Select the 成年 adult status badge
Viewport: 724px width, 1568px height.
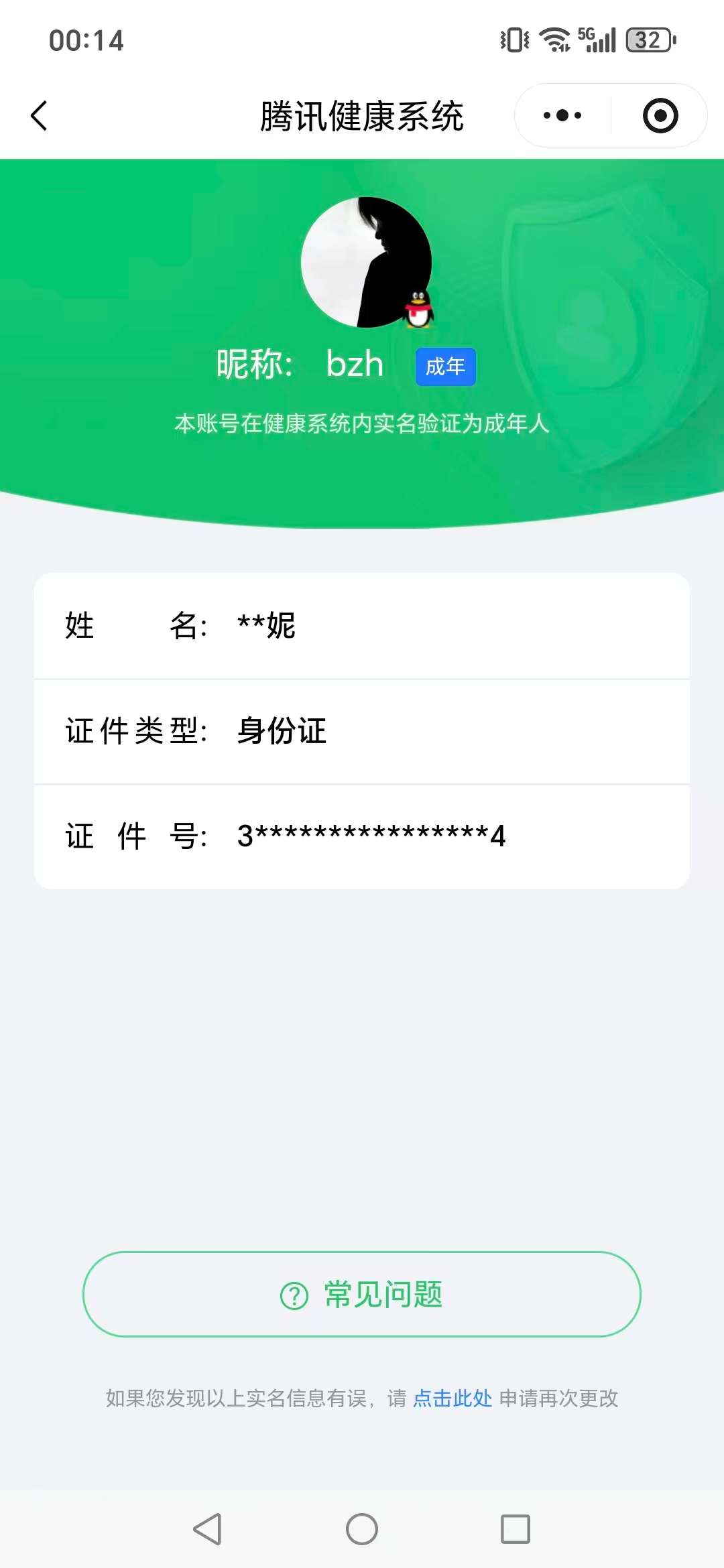pos(446,367)
